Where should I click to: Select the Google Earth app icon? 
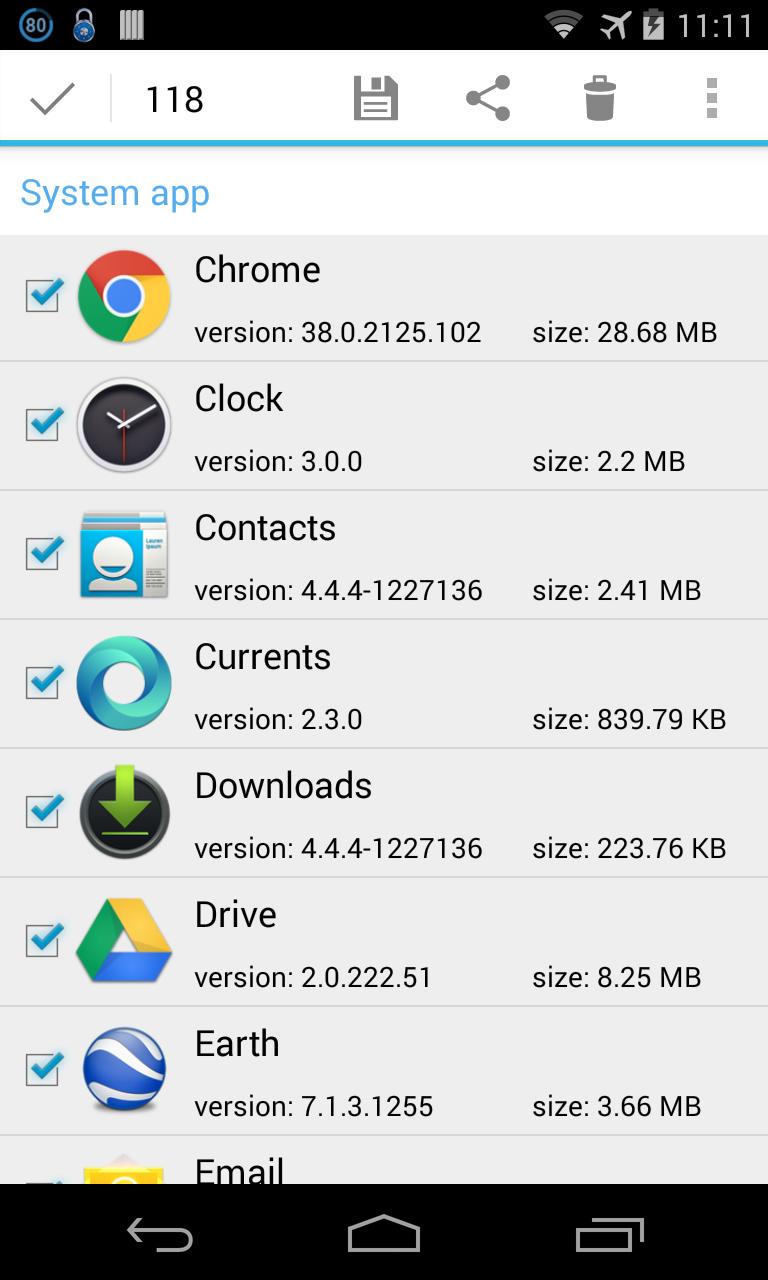[x=124, y=1070]
